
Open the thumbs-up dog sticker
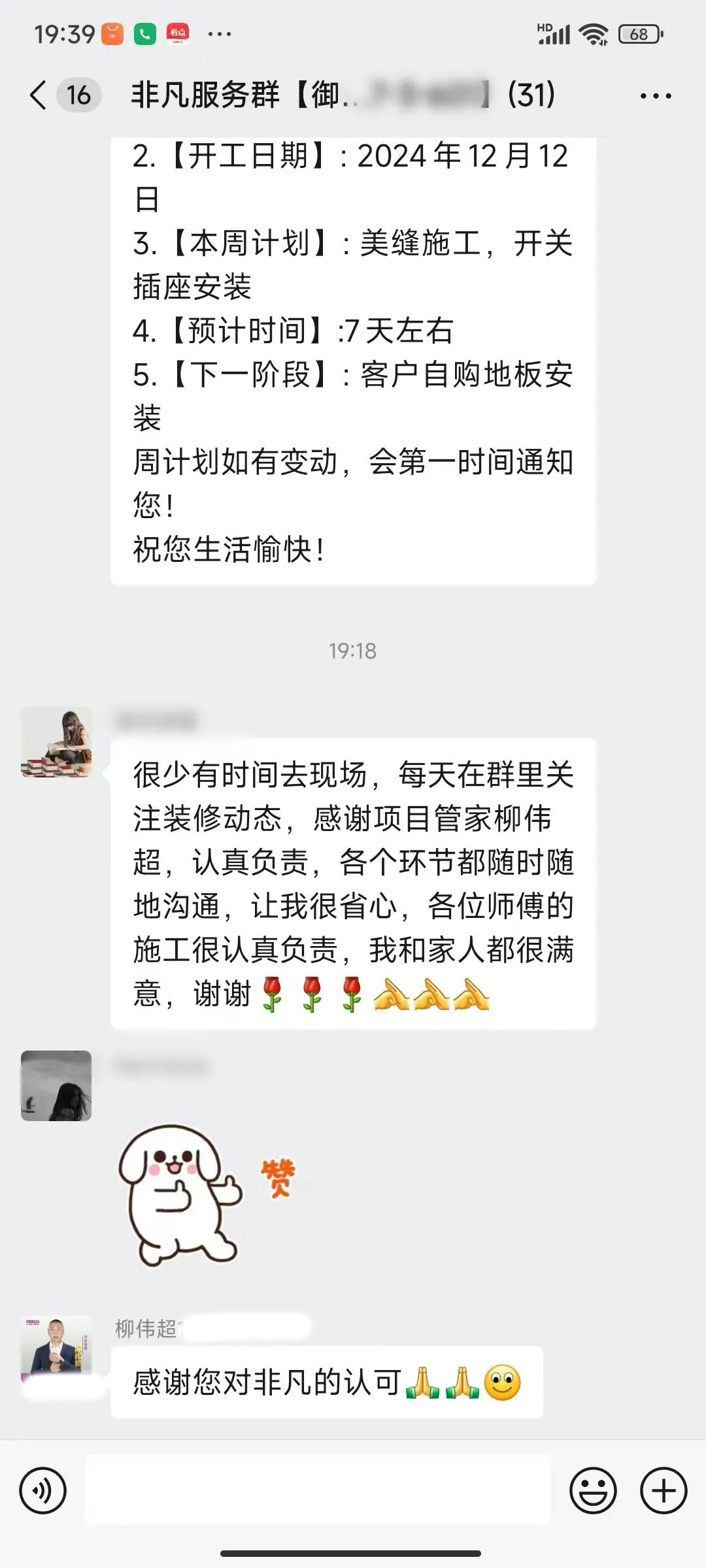tap(203, 1196)
